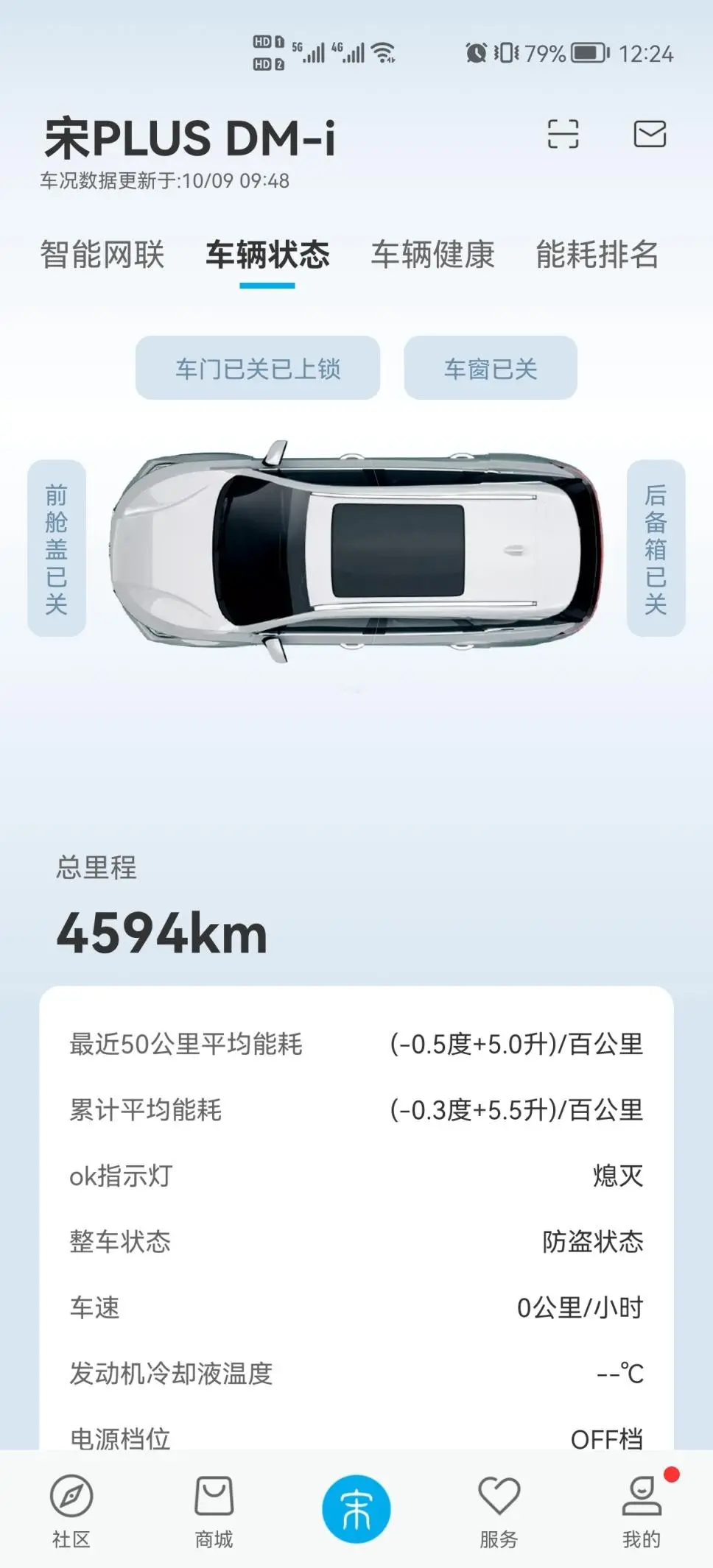
Task: Tap the 前舱盖已关 chip
Action: (57, 548)
